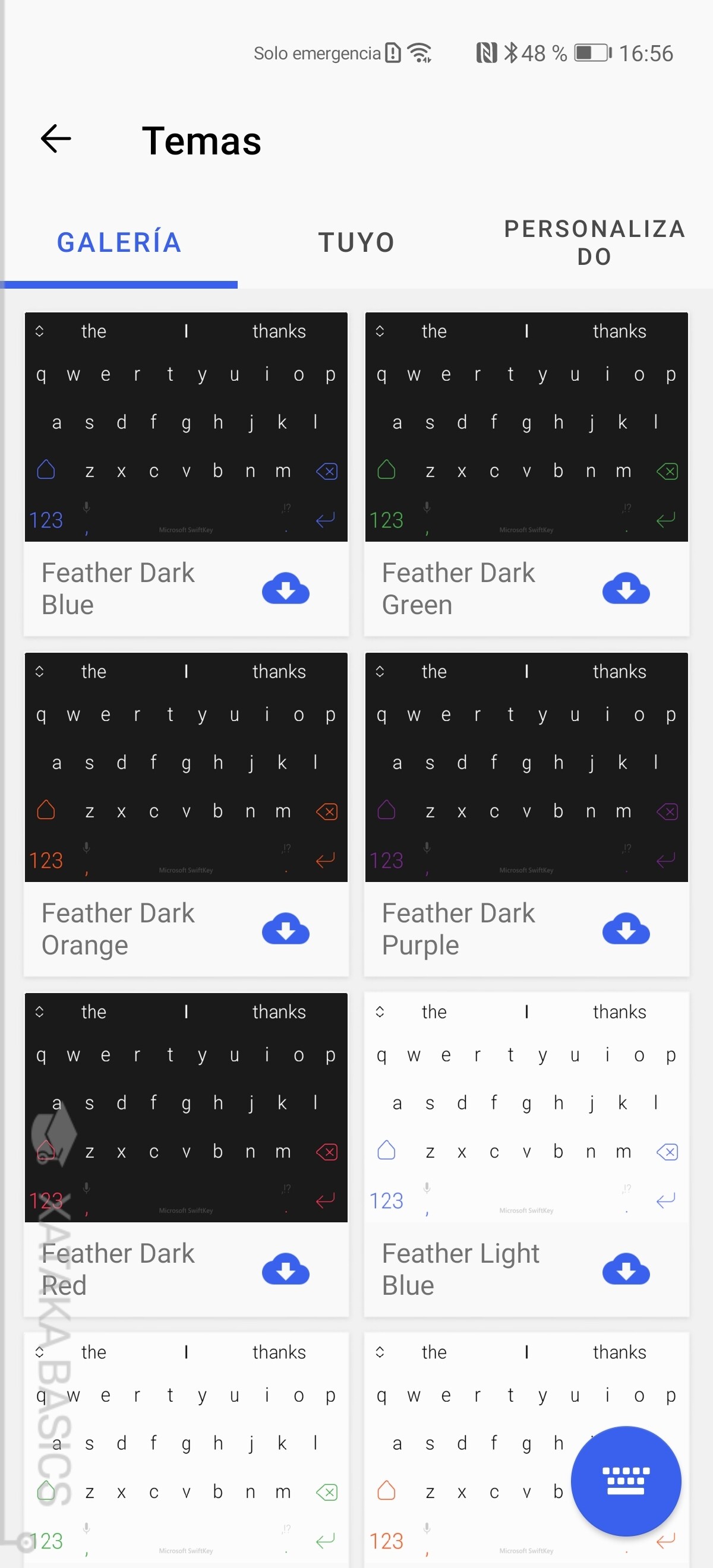Download the Feather Dark Orange theme
Viewport: 713px width, 1568px height.
(286, 929)
